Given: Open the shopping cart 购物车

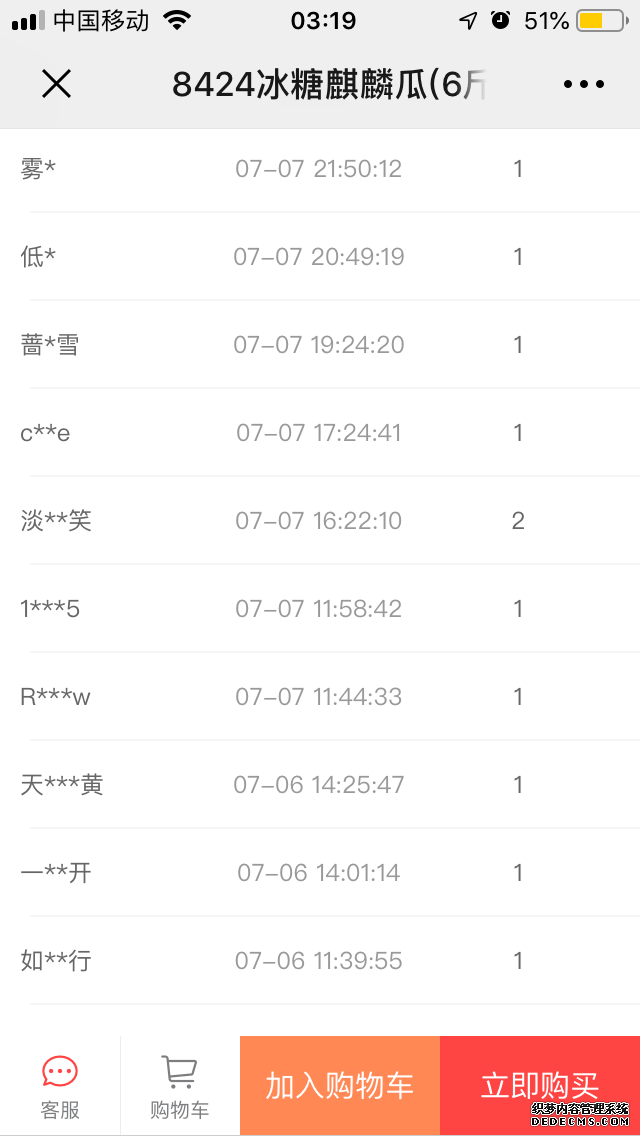Looking at the screenshot, I should (x=180, y=1086).
